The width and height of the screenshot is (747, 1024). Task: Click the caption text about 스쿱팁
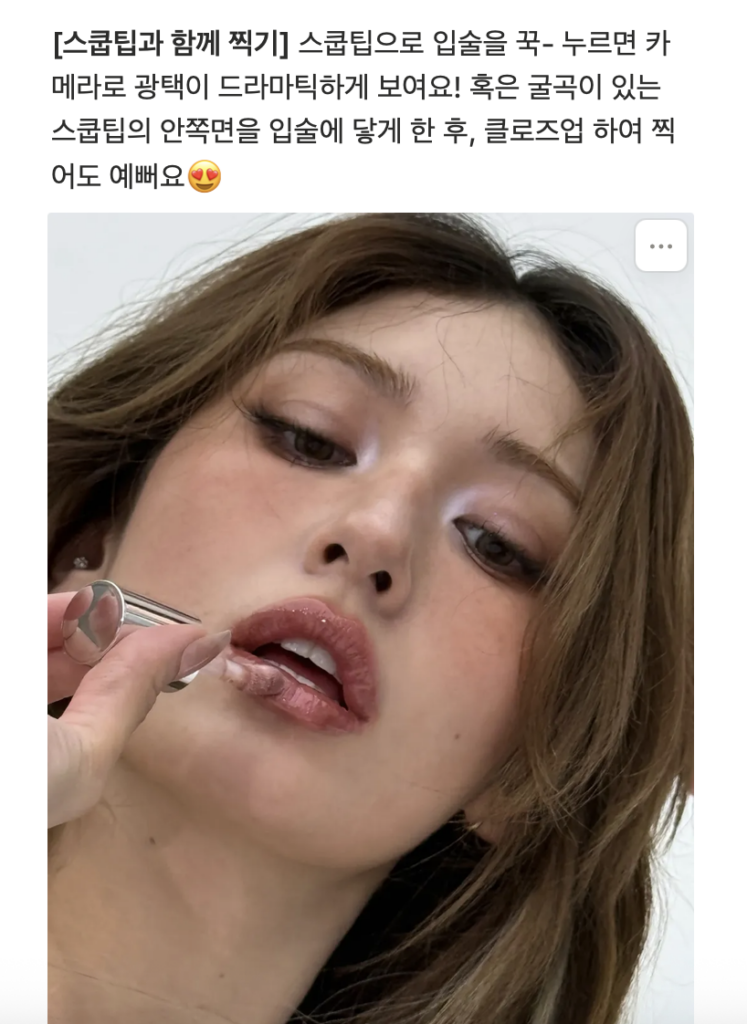pos(370,105)
